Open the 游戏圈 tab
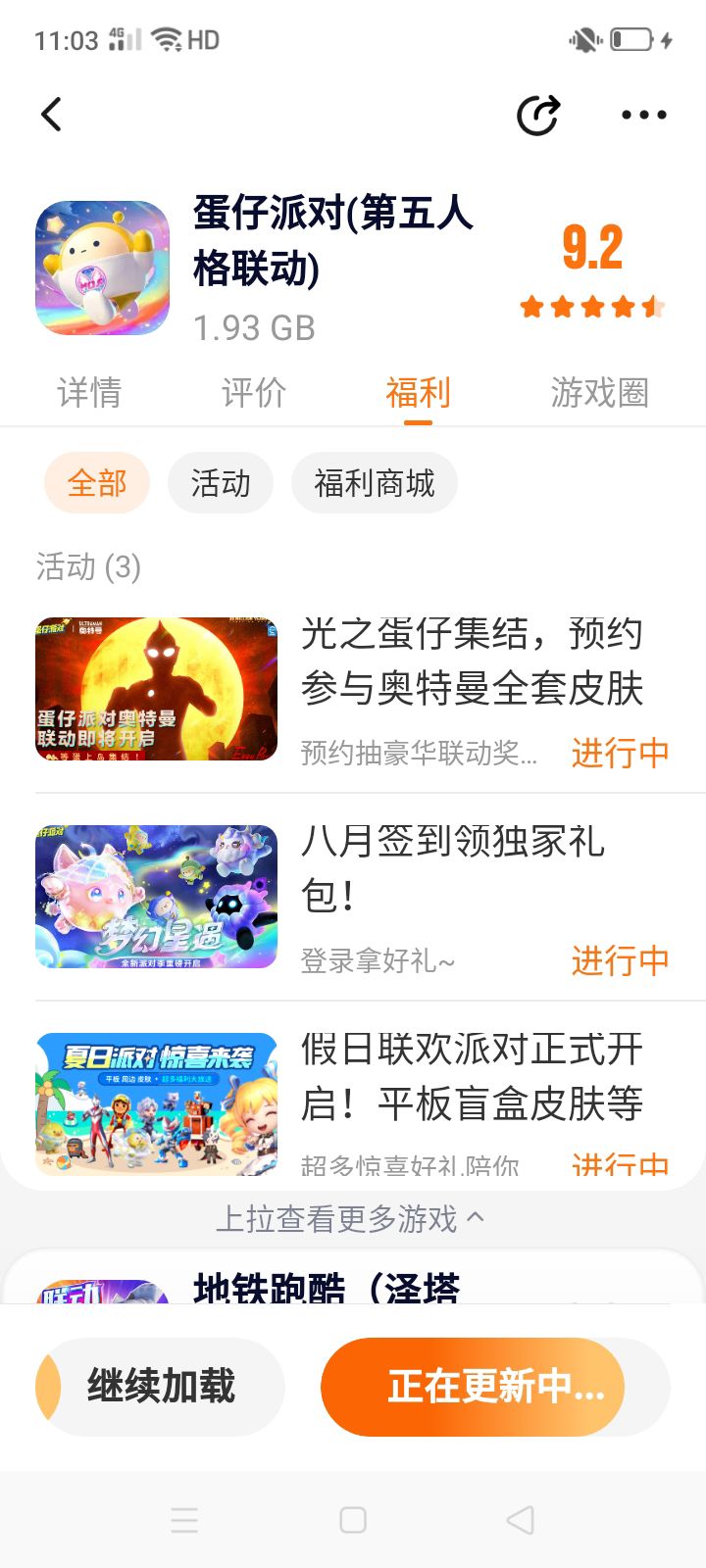This screenshot has height=1568, width=706. coord(599,393)
